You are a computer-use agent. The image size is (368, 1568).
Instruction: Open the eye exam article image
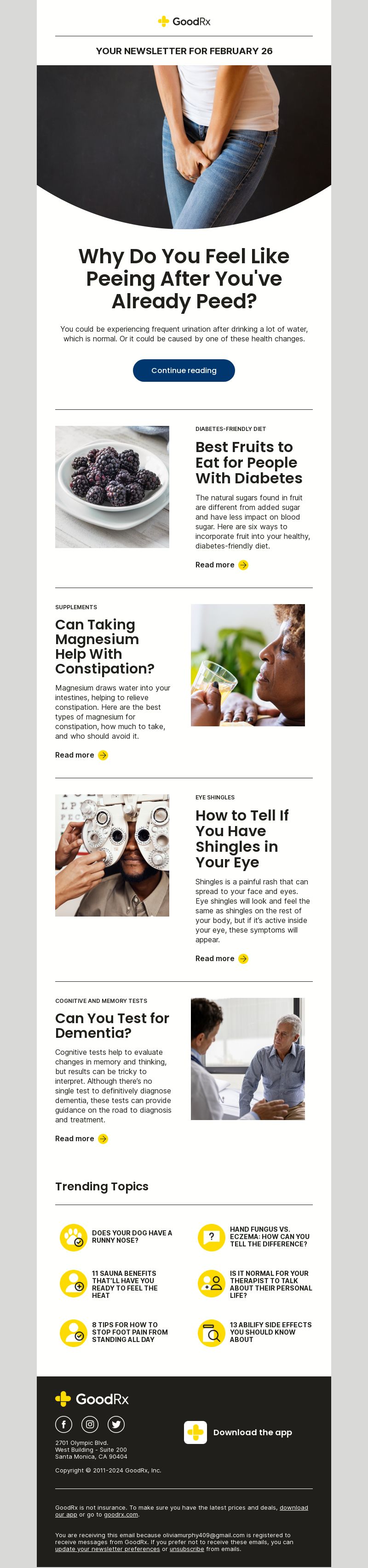112,855
